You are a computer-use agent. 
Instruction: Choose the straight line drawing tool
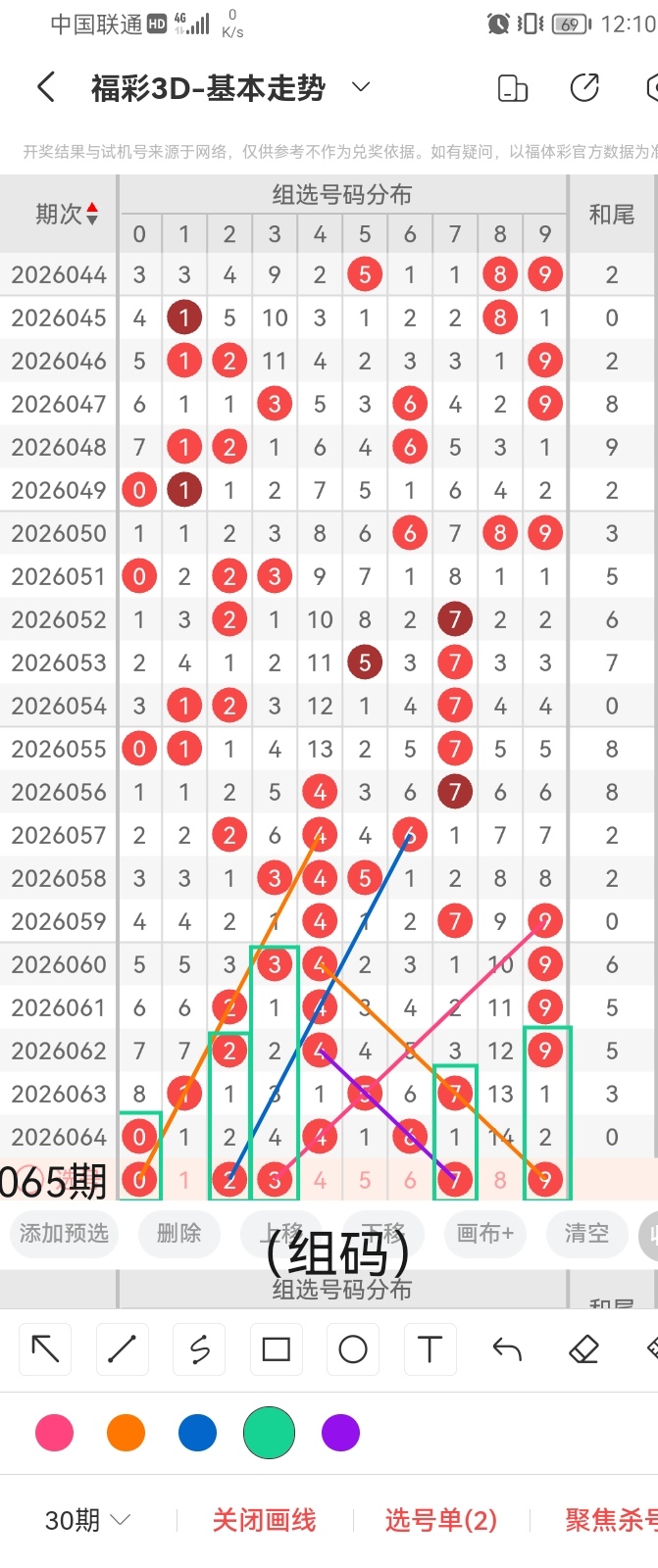point(123,1349)
